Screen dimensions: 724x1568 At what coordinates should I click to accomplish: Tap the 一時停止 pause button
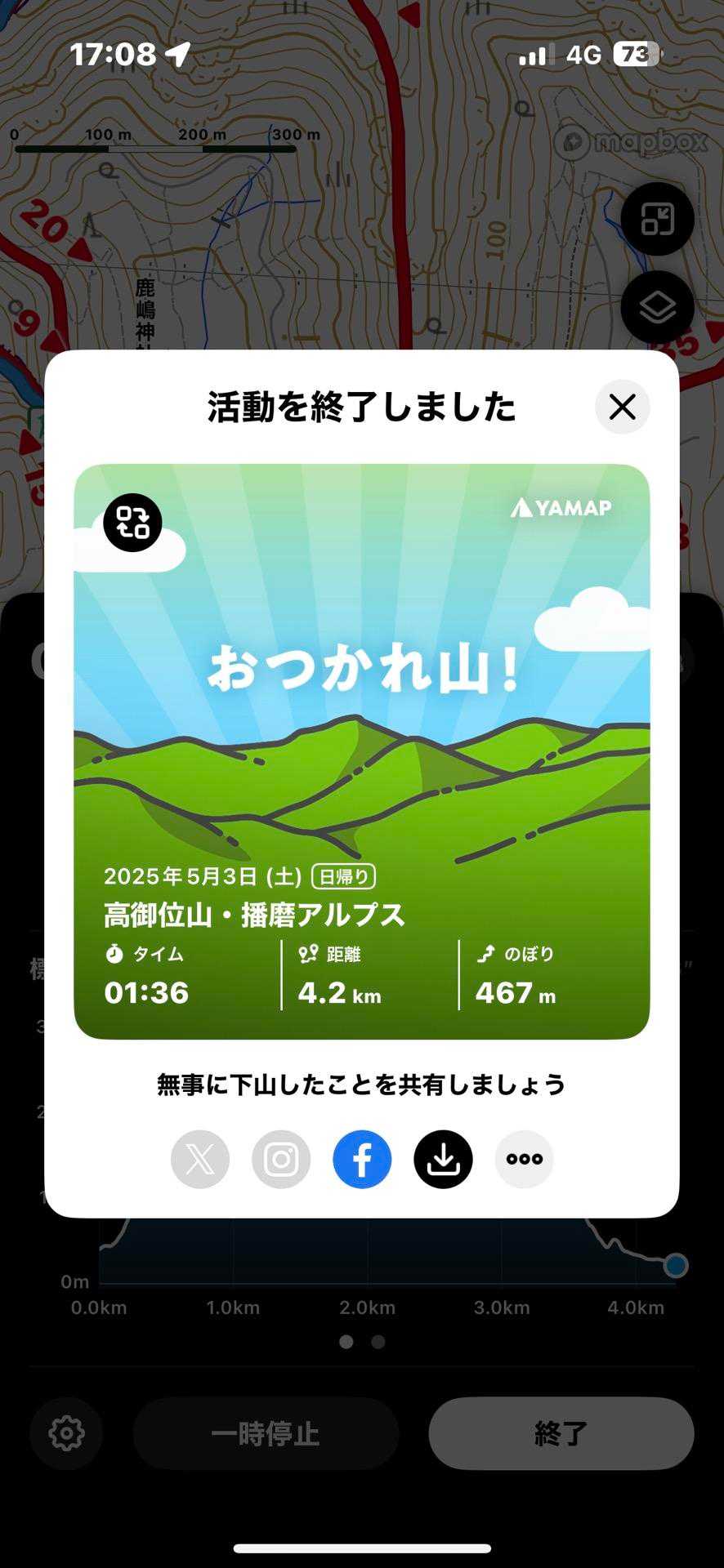tap(266, 1433)
